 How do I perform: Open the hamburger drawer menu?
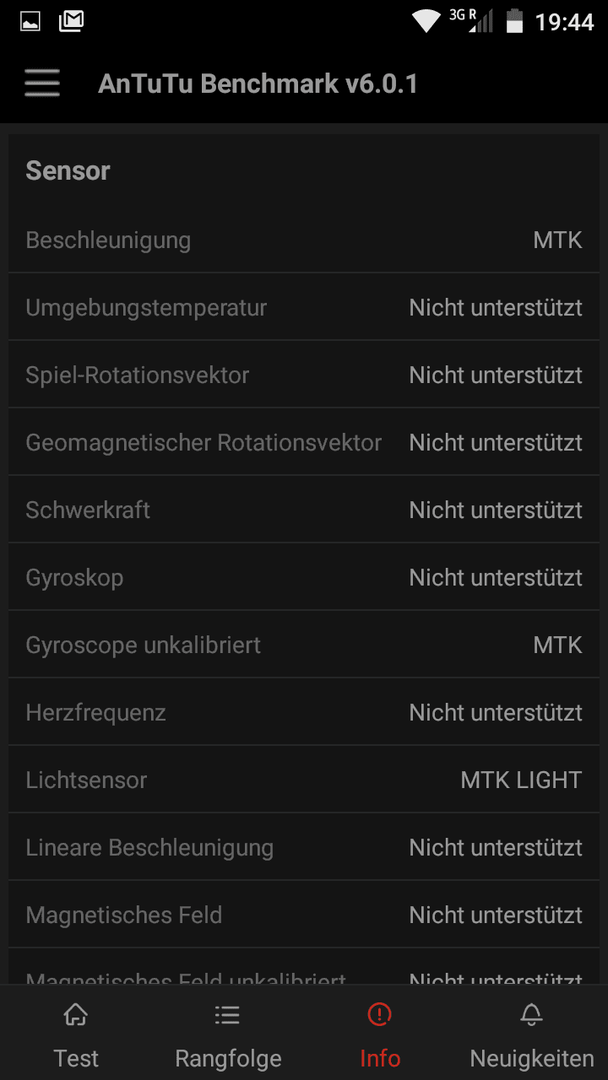pyautogui.click(x=42, y=84)
